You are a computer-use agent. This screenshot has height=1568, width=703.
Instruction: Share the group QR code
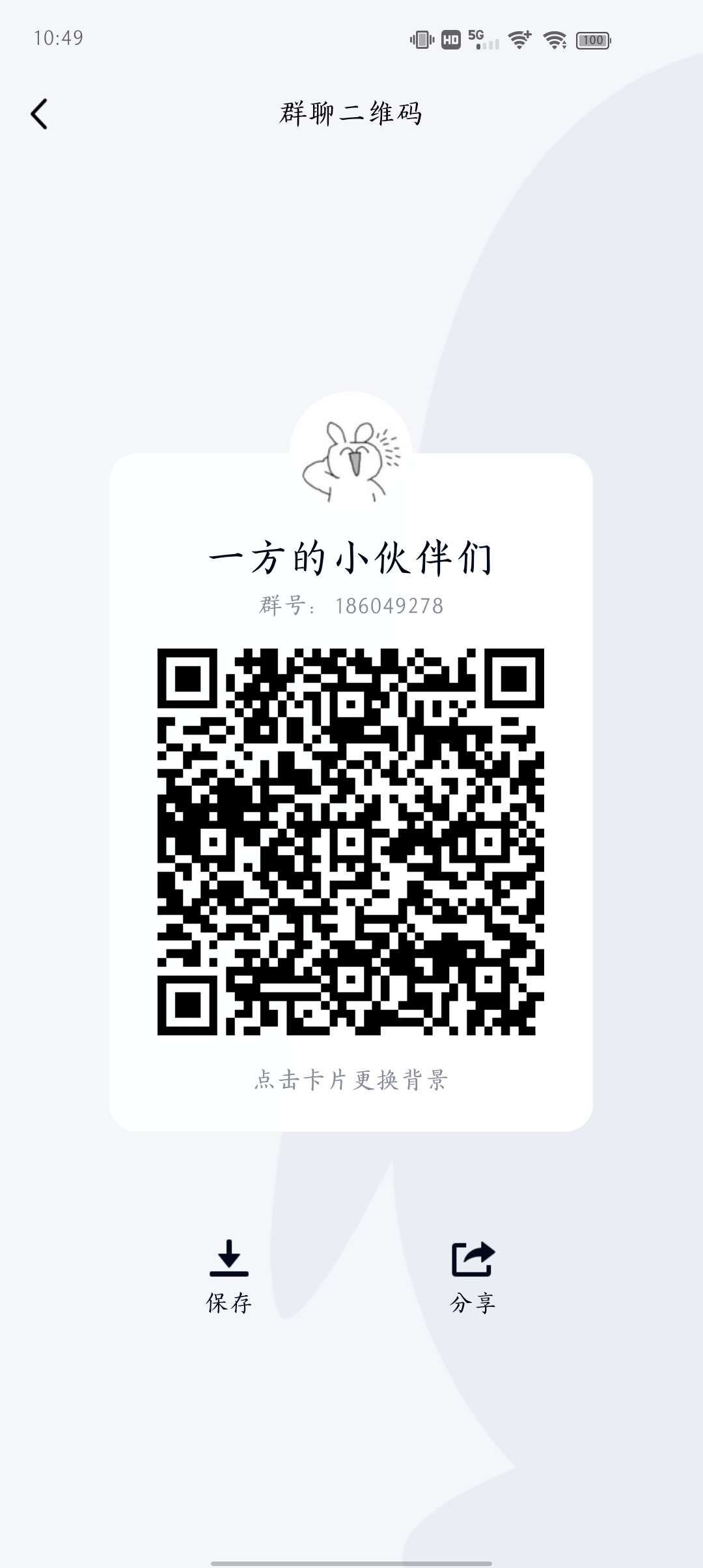pyautogui.click(x=473, y=1276)
